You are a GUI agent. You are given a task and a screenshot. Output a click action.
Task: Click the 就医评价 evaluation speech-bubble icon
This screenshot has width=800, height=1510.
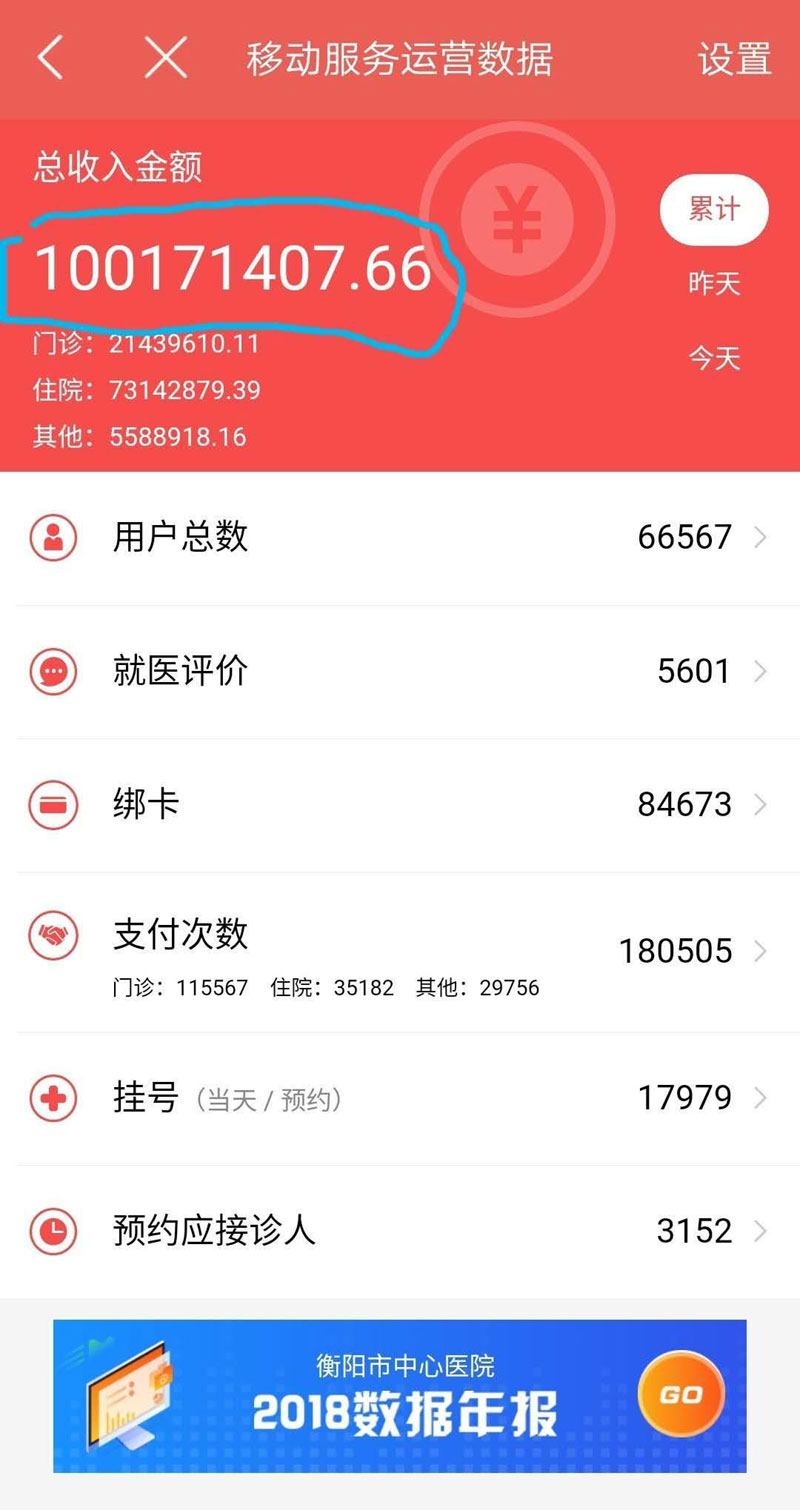click(x=53, y=671)
